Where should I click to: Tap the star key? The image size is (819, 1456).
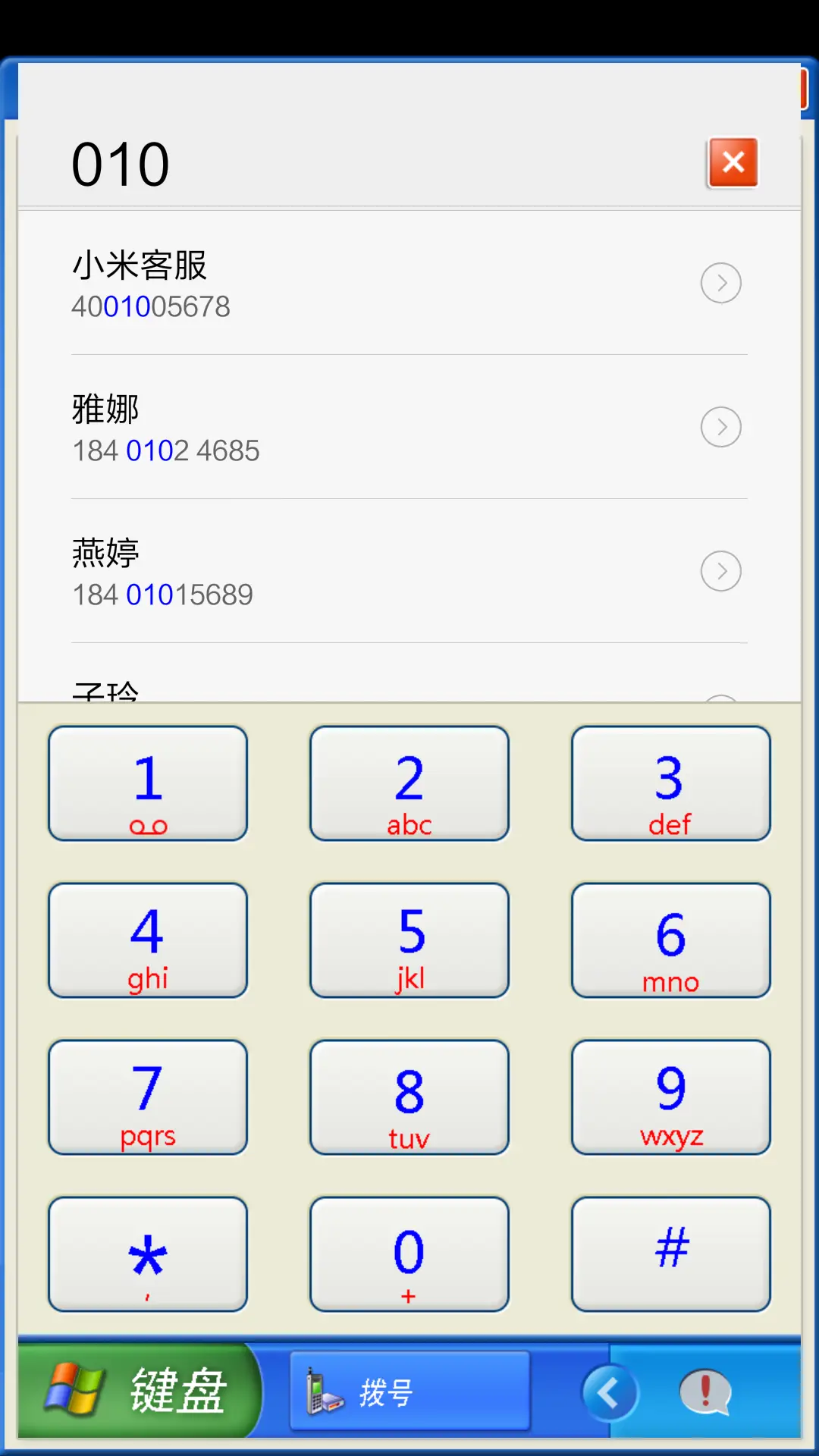point(148,1254)
